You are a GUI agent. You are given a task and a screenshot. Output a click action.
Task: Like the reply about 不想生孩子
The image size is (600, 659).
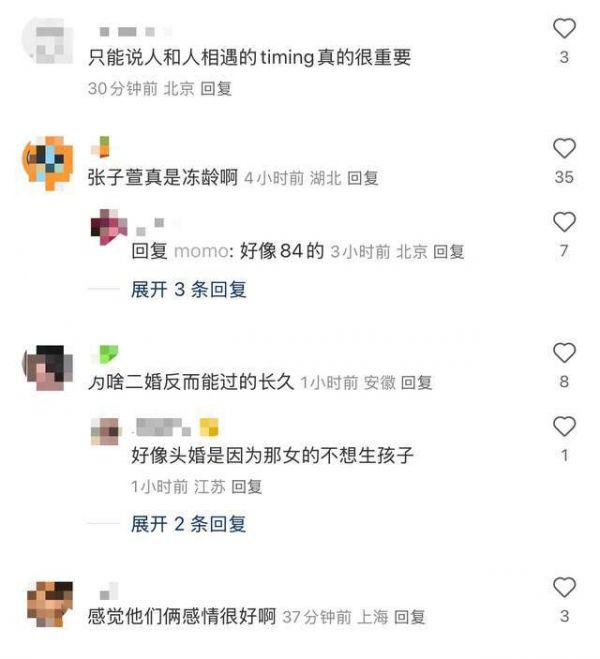point(564,427)
